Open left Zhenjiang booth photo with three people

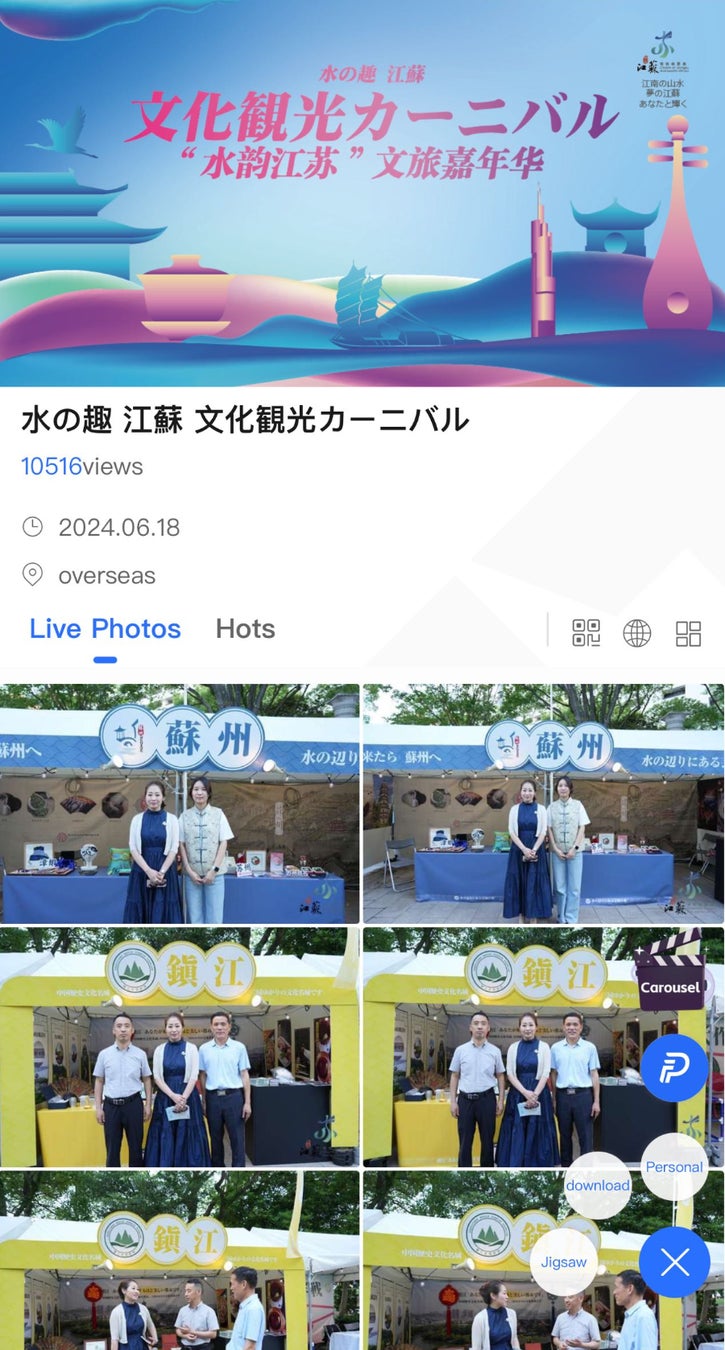tap(179, 1047)
